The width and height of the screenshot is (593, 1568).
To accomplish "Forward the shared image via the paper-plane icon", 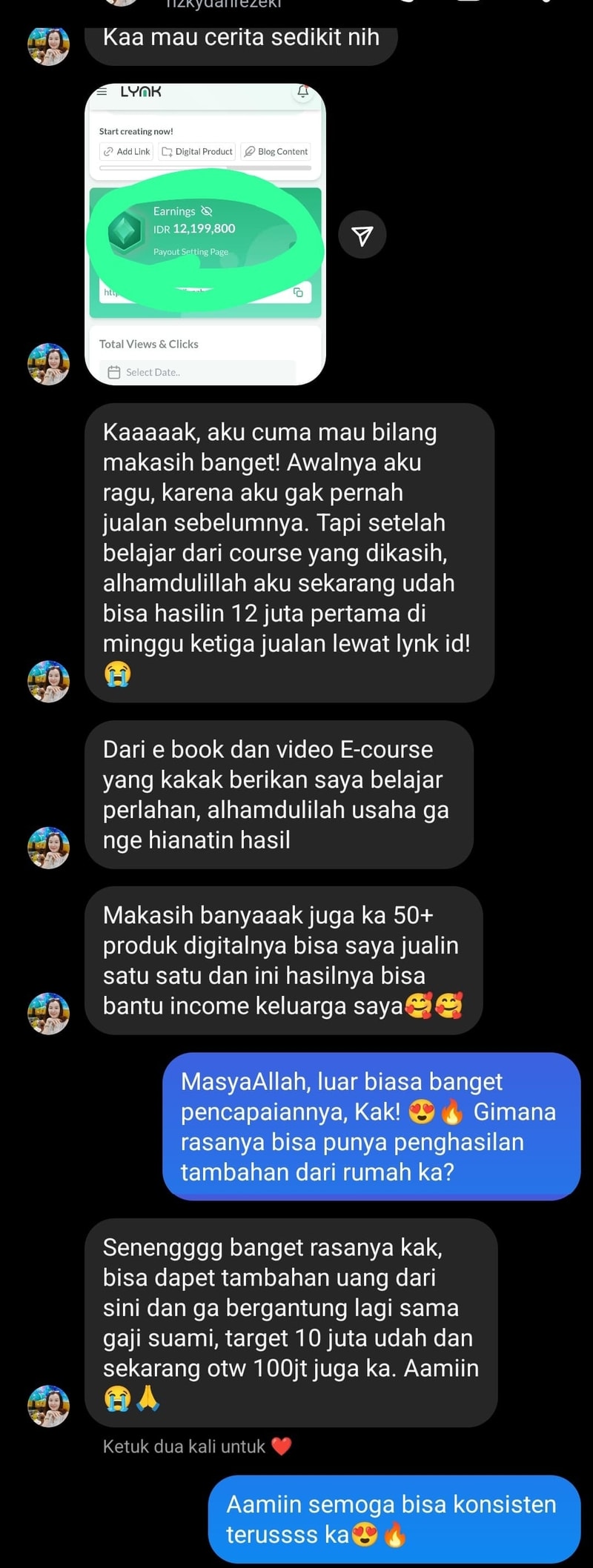I will pos(362,236).
